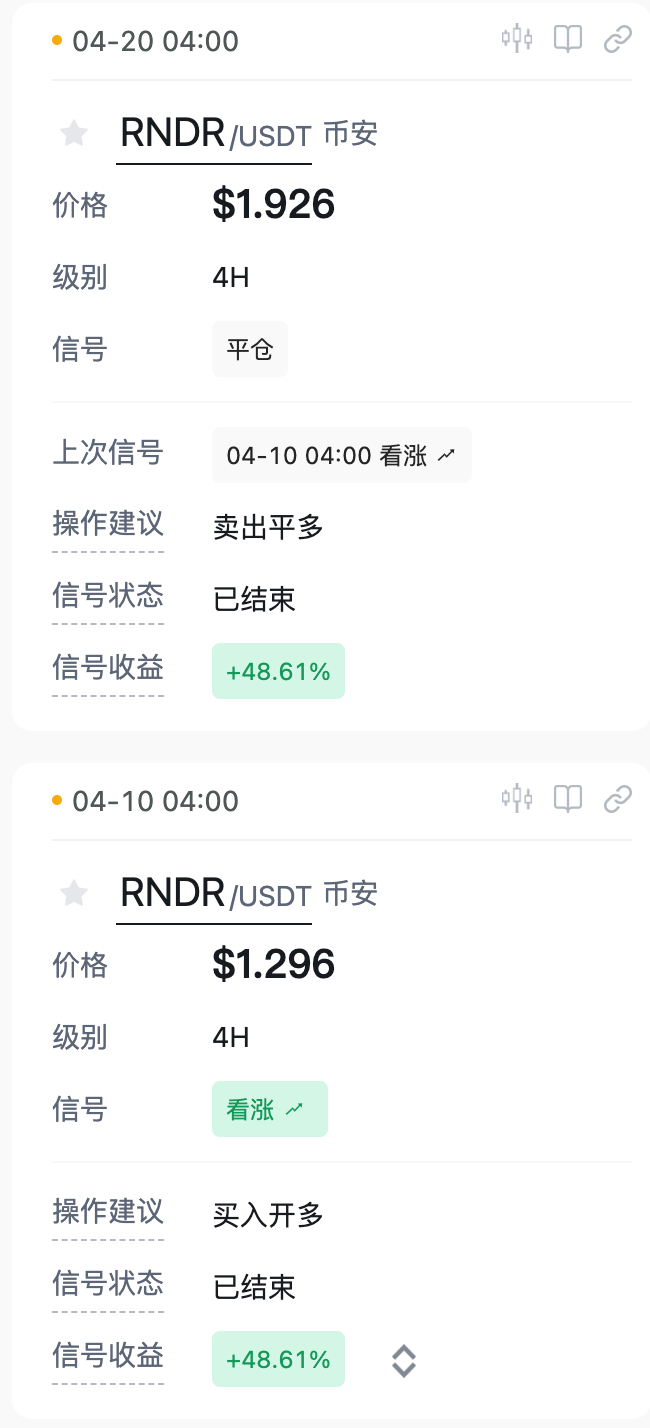Favorite RNDR with star on 04-10 card
Image resolution: width=650 pixels, height=1428 pixels.
pyautogui.click(x=74, y=893)
